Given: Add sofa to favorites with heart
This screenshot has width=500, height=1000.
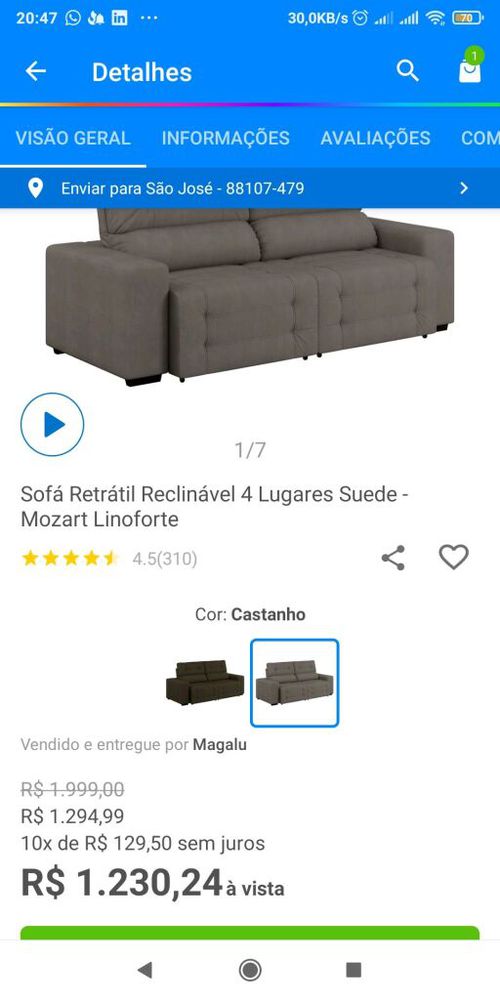Looking at the screenshot, I should coord(453,557).
